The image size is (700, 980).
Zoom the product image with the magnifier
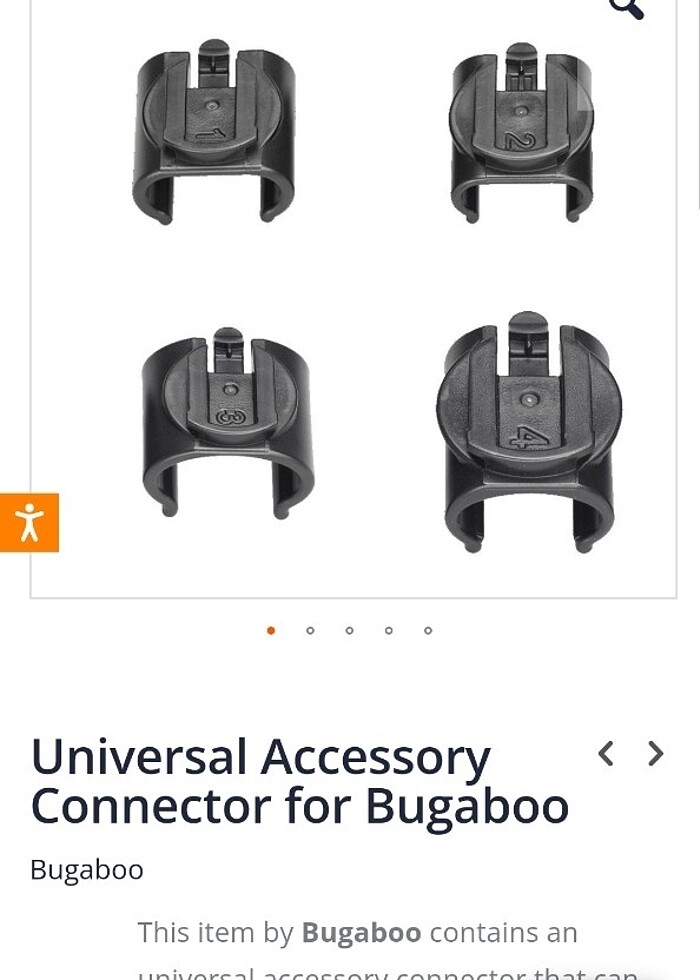click(626, 8)
